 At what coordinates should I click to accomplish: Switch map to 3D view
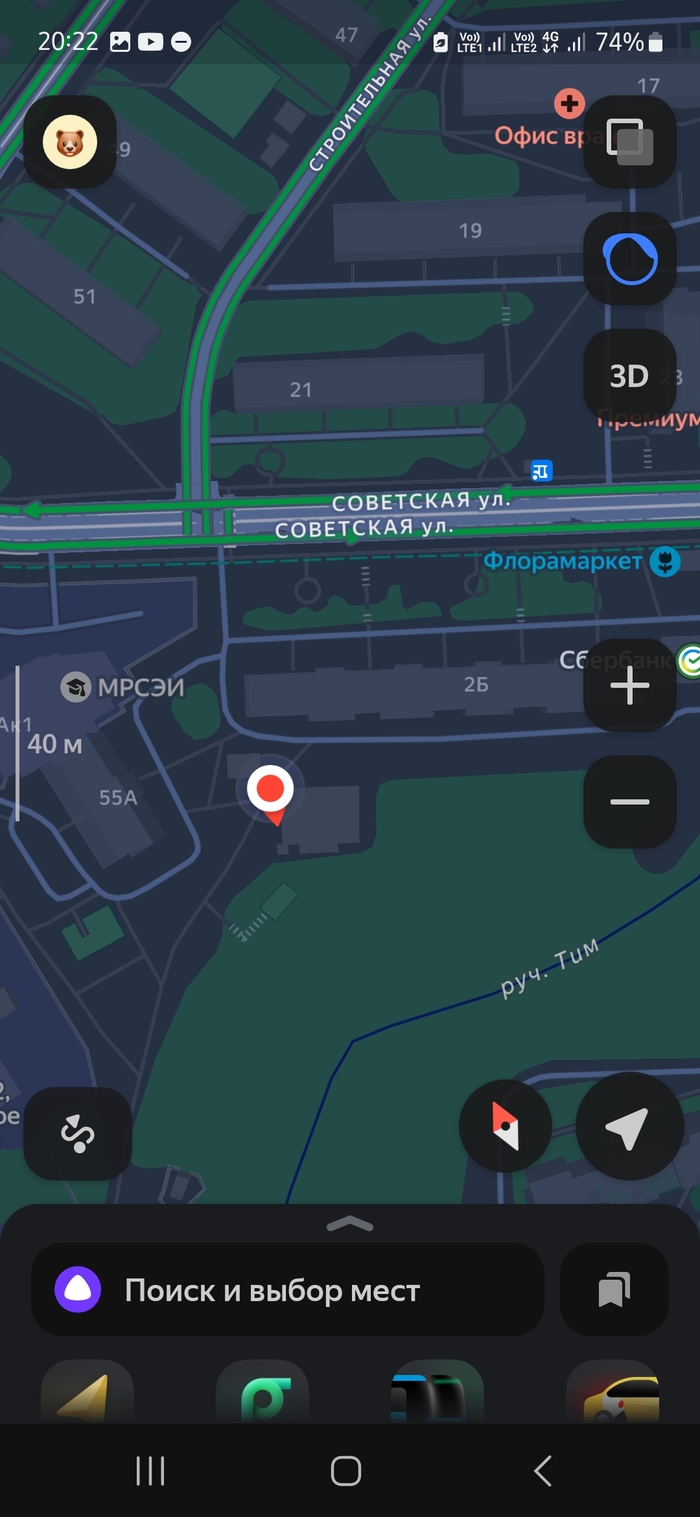click(x=630, y=376)
